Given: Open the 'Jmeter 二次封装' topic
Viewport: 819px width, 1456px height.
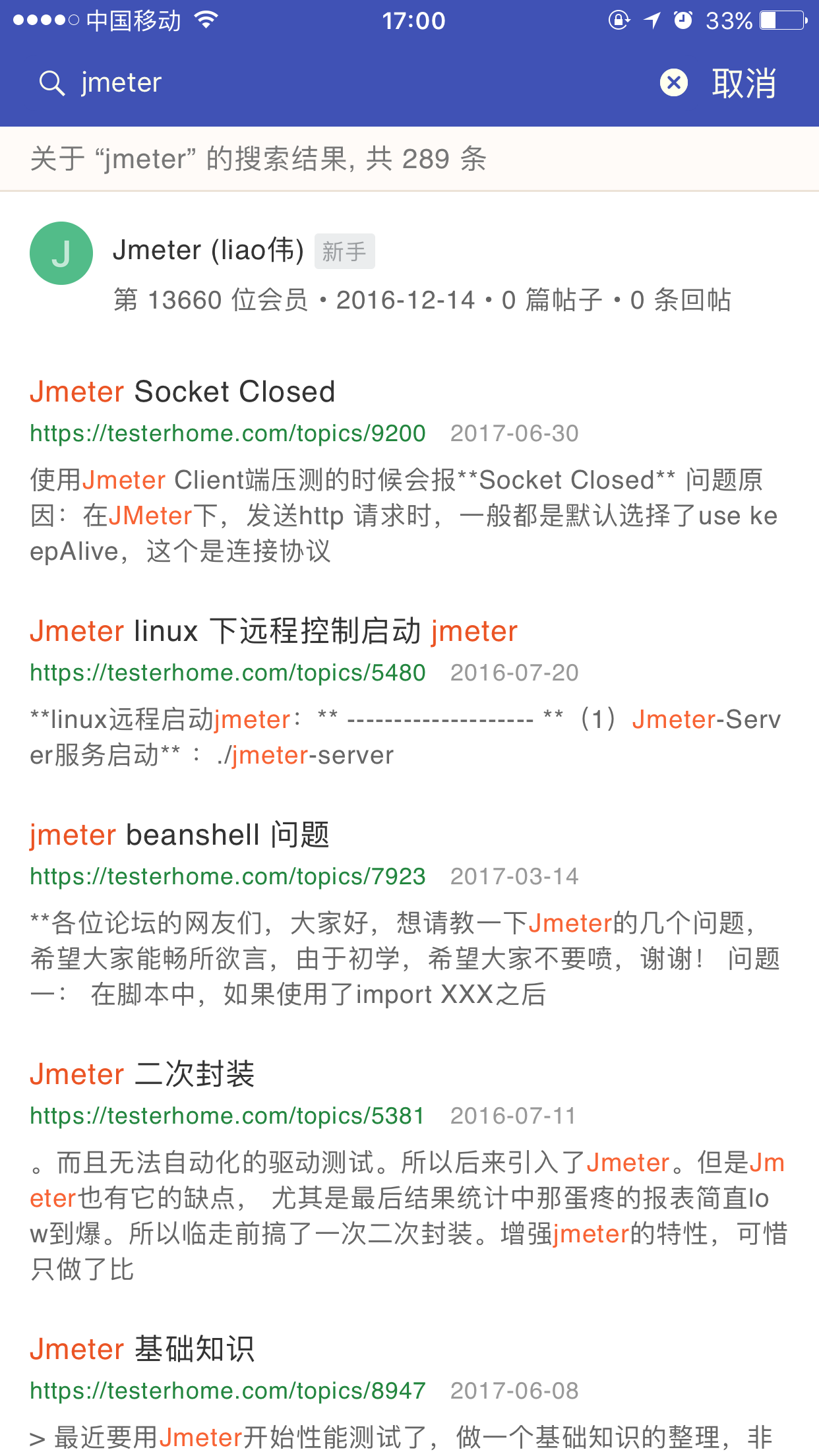Looking at the screenshot, I should click(x=142, y=1074).
